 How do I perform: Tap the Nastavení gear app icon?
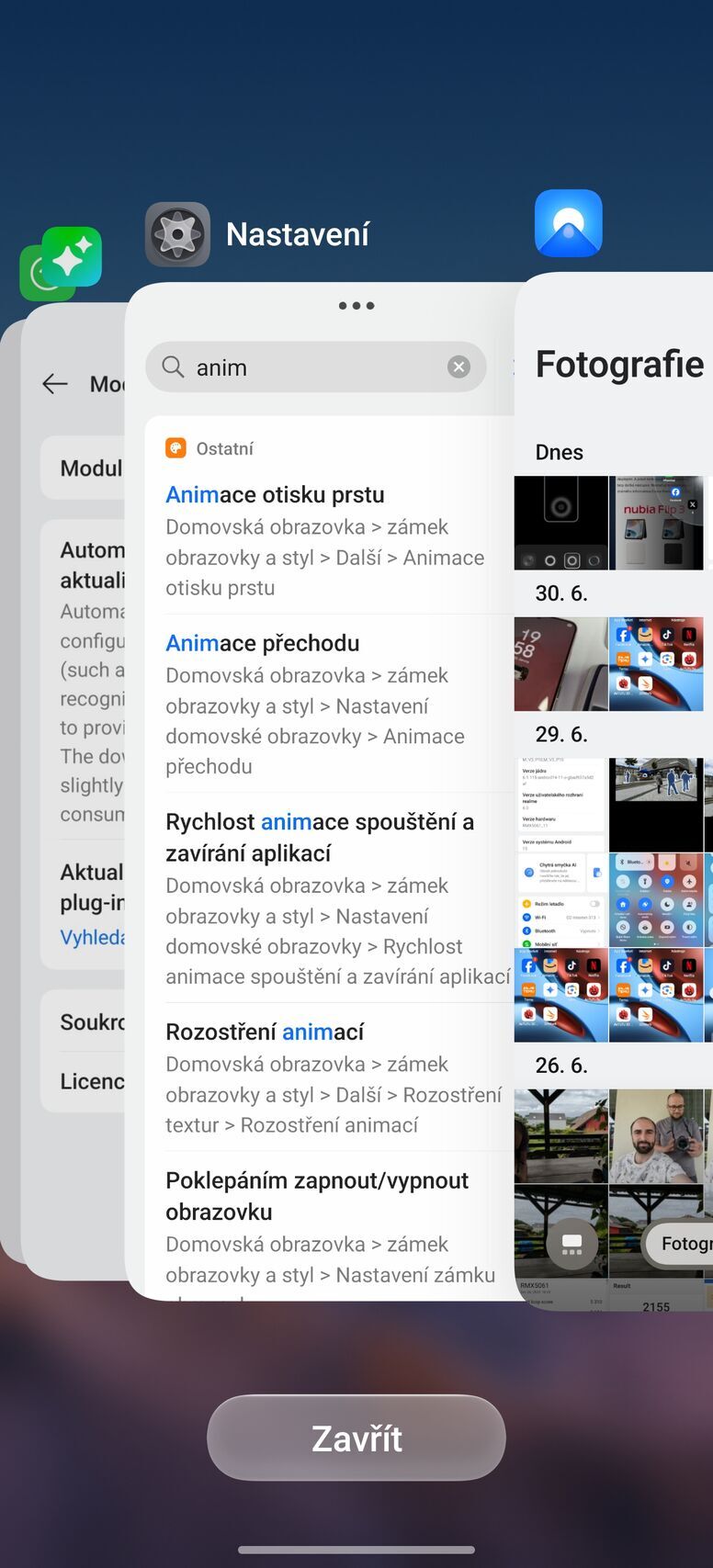(177, 234)
